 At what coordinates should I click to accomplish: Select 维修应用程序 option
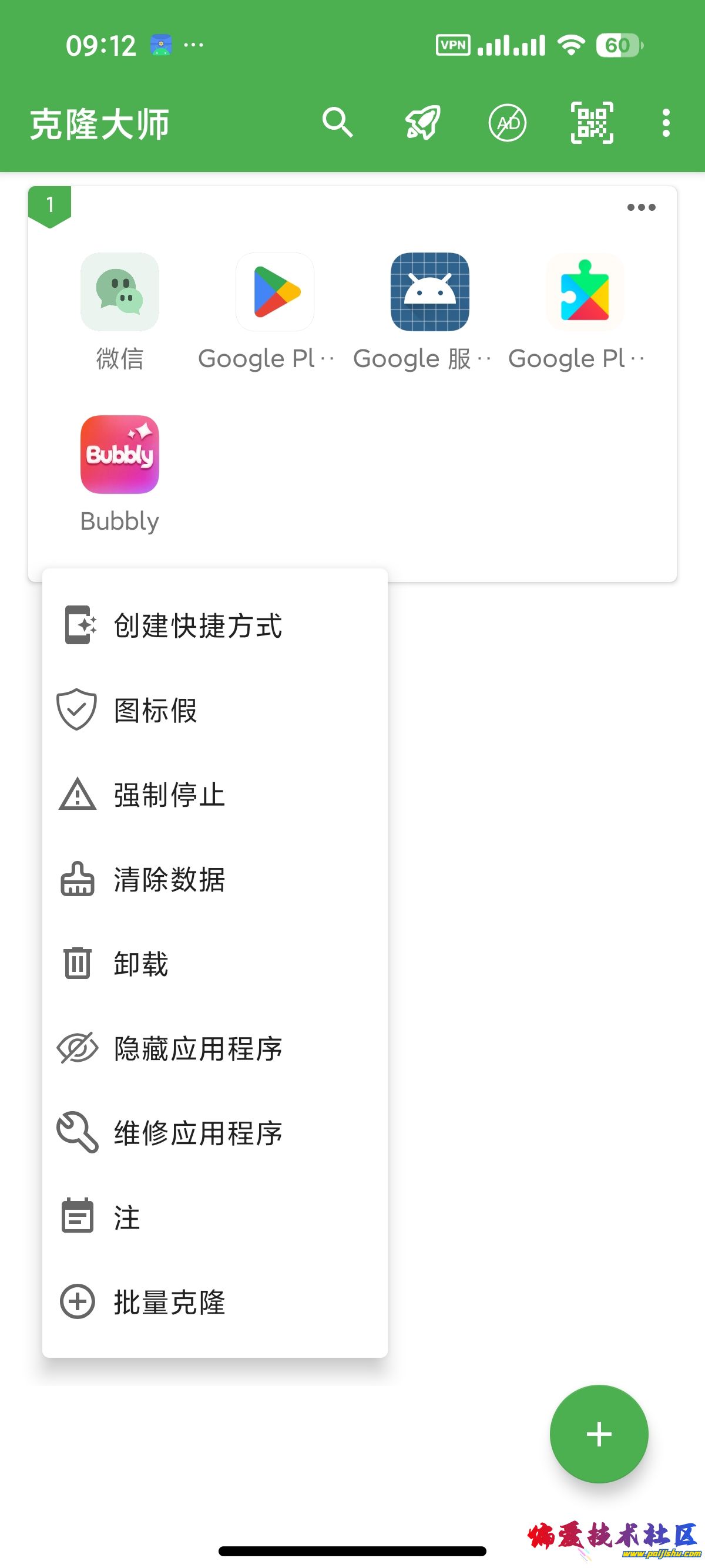point(198,1133)
